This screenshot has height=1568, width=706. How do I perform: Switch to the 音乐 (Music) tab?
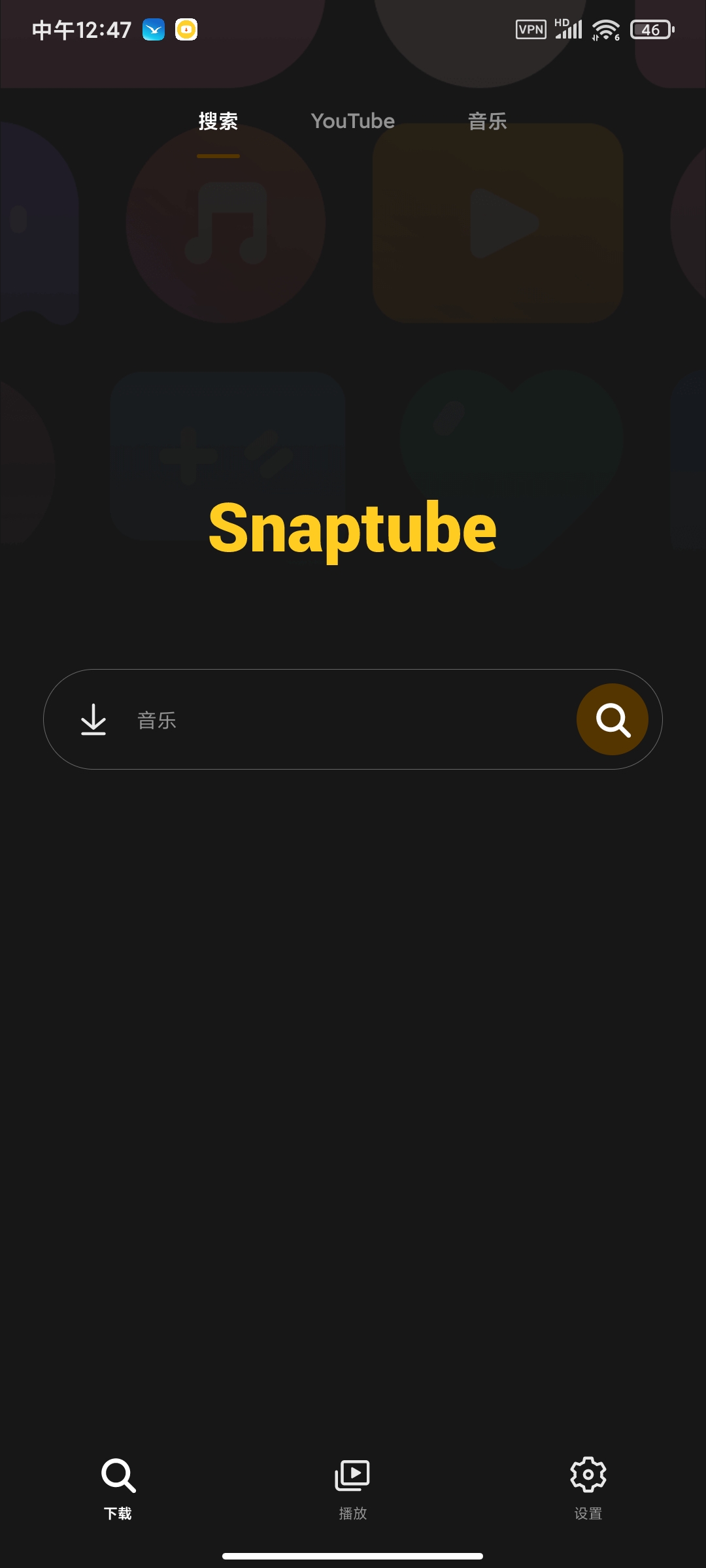[x=488, y=121]
